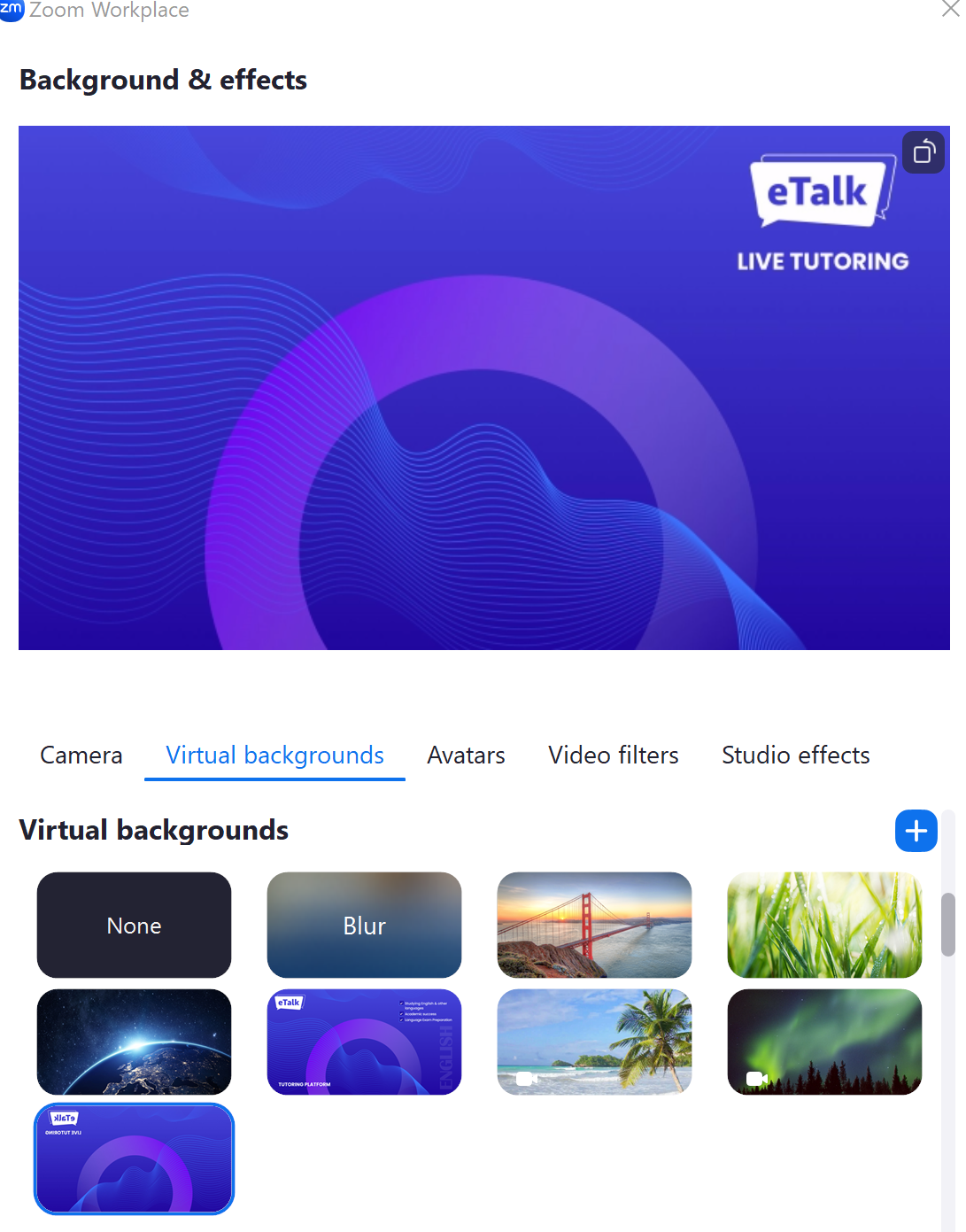Choose the eTalk Tutoring Platform background
966x1232 pixels.
tap(364, 1042)
